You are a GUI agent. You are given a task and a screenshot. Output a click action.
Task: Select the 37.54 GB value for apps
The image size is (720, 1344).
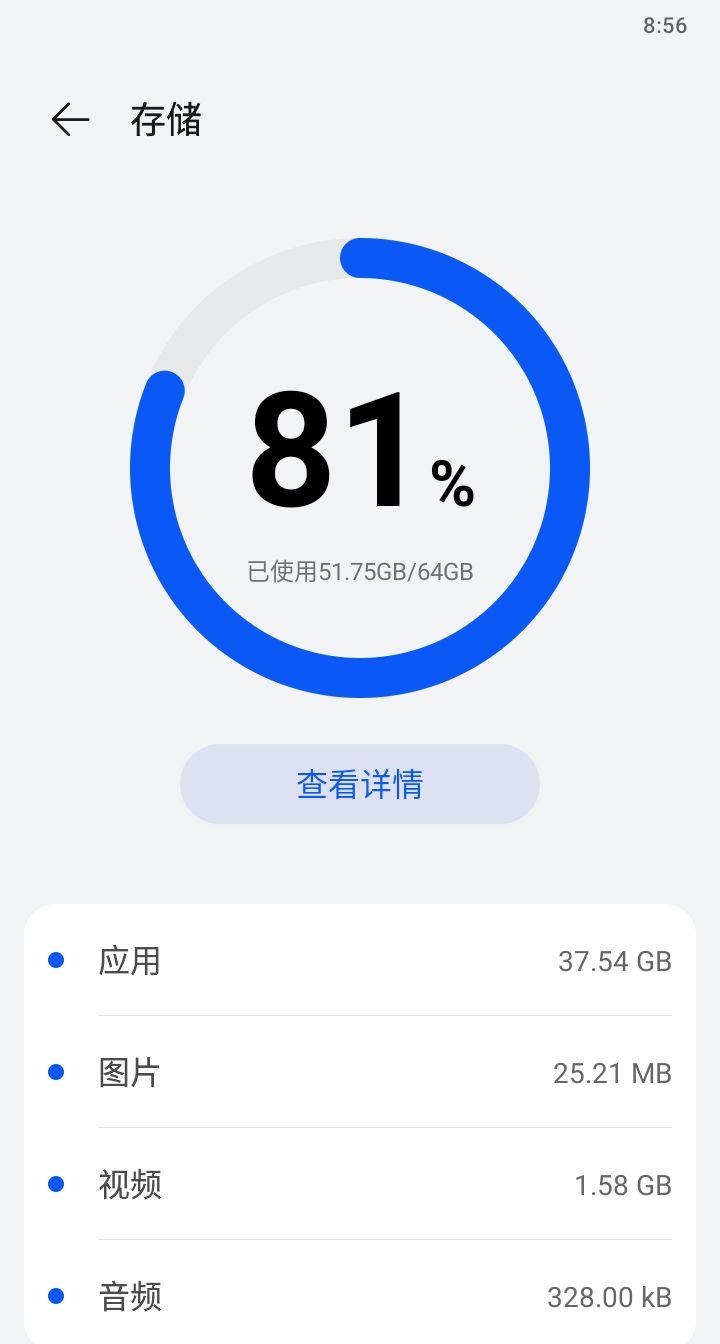[x=614, y=961]
